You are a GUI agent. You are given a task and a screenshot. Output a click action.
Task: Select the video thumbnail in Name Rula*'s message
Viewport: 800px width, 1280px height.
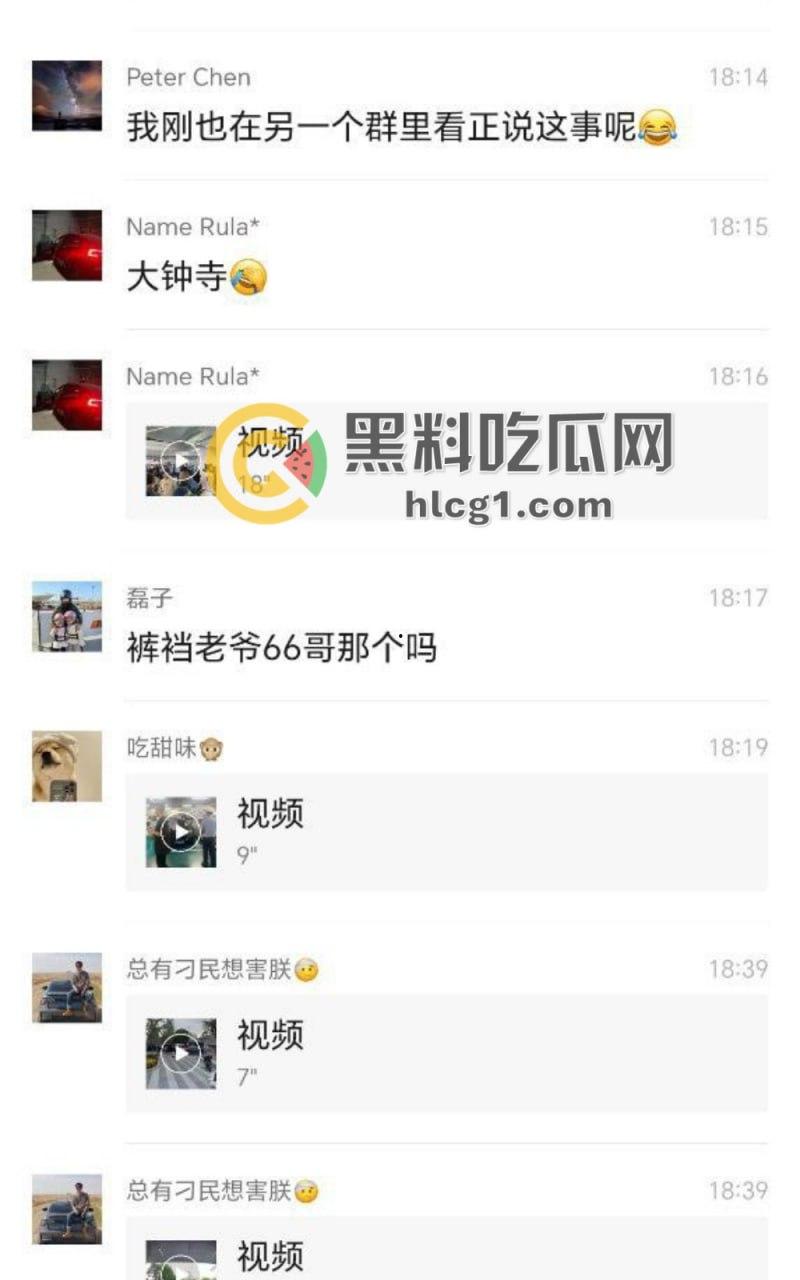pyautogui.click(x=180, y=460)
